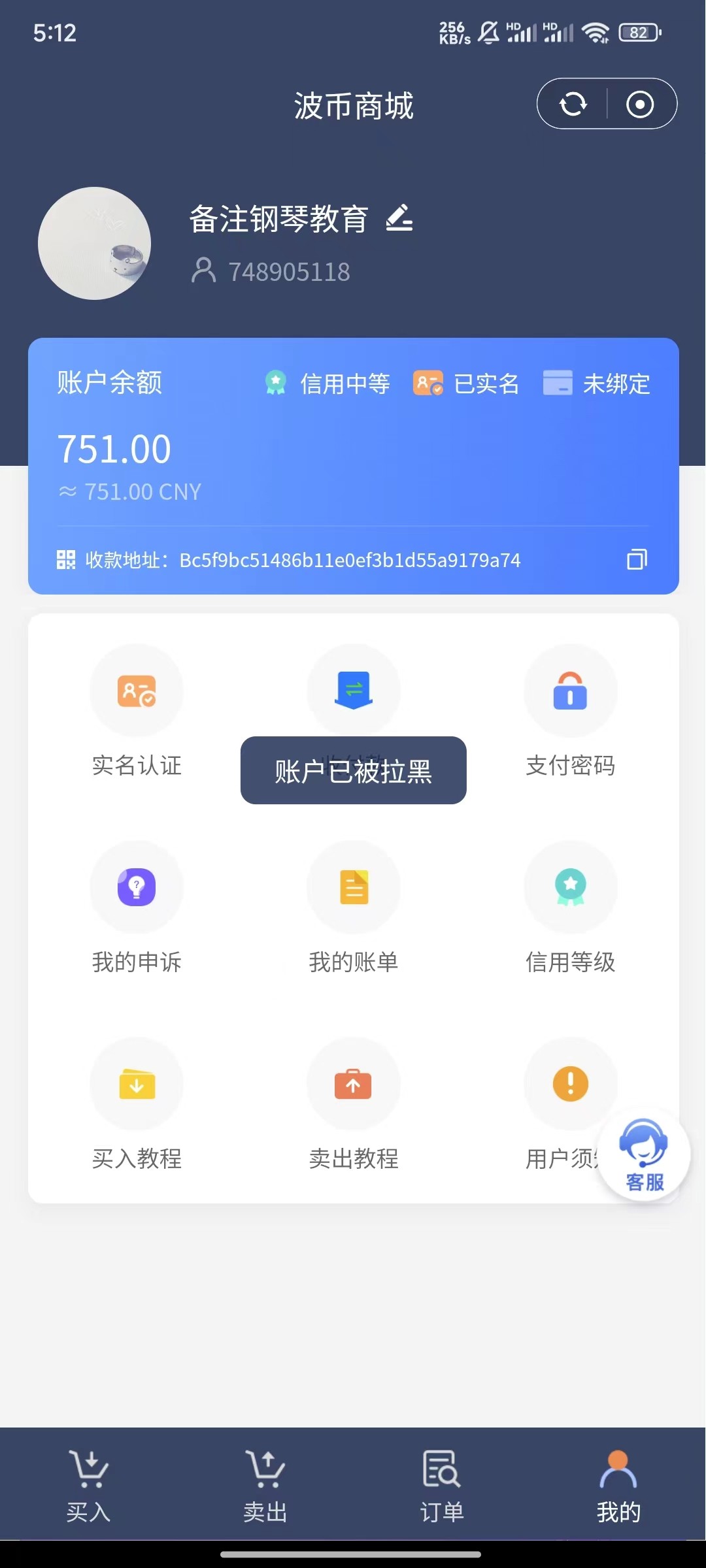Screen dimensions: 706x1568
Task: Open the 支付密码 payment password settings icon
Action: click(x=570, y=691)
